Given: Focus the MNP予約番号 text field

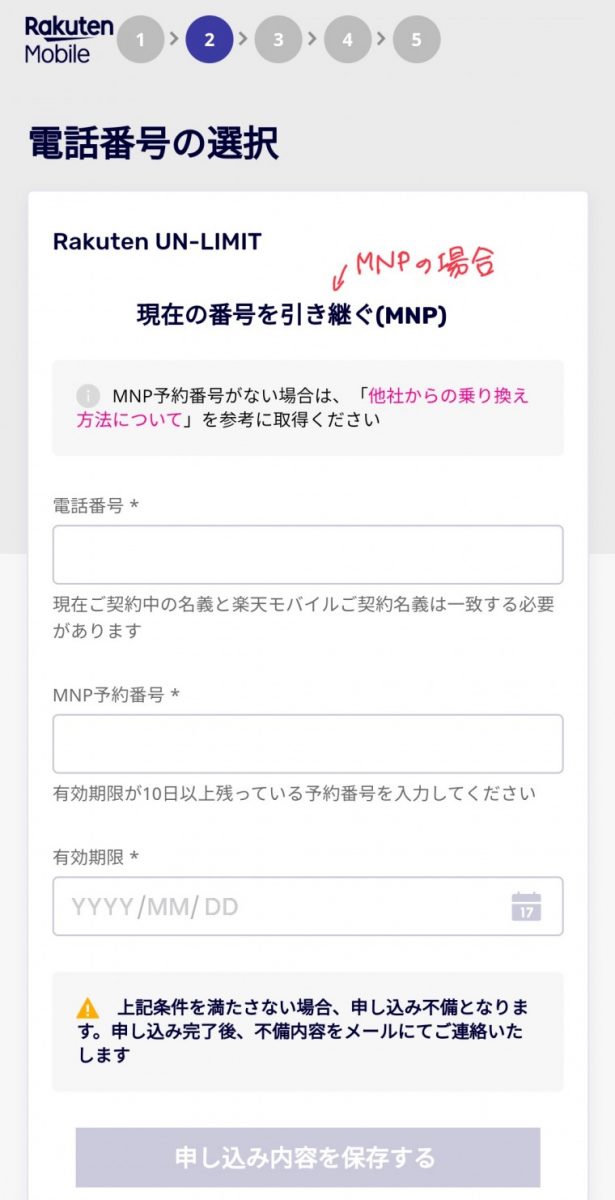Looking at the screenshot, I should (x=307, y=743).
